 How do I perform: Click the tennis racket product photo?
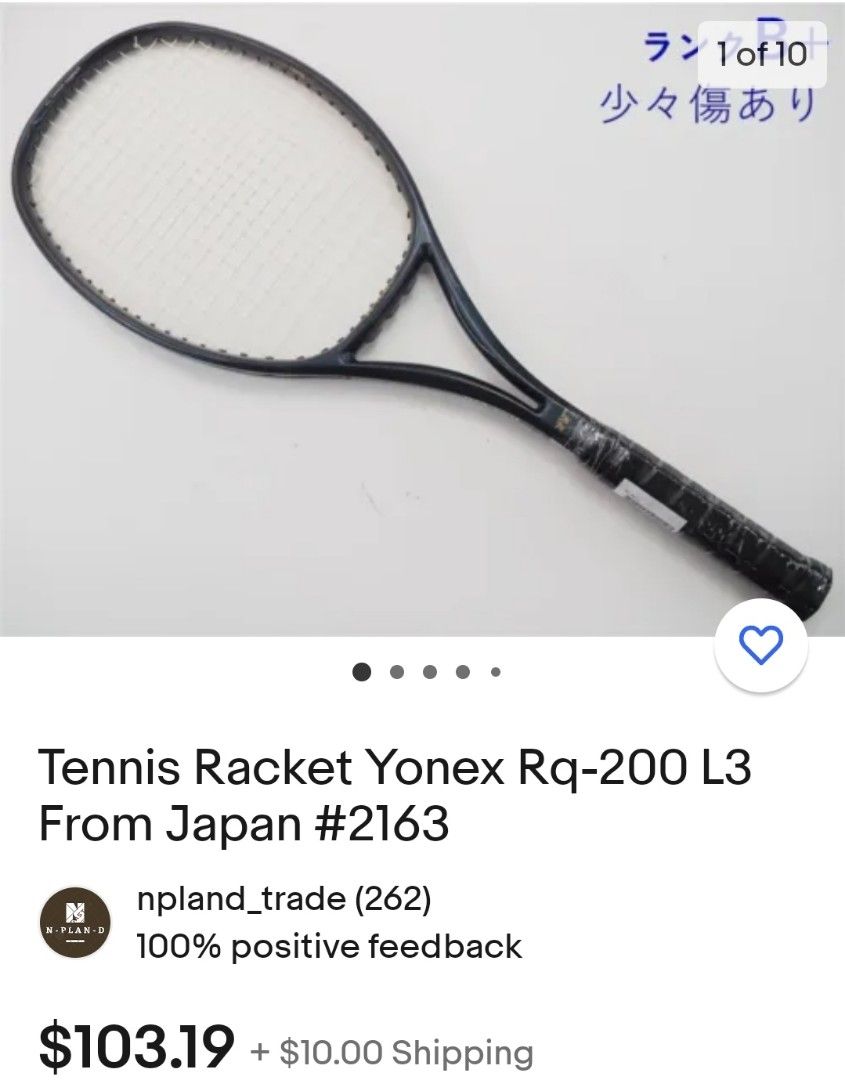coord(420,320)
